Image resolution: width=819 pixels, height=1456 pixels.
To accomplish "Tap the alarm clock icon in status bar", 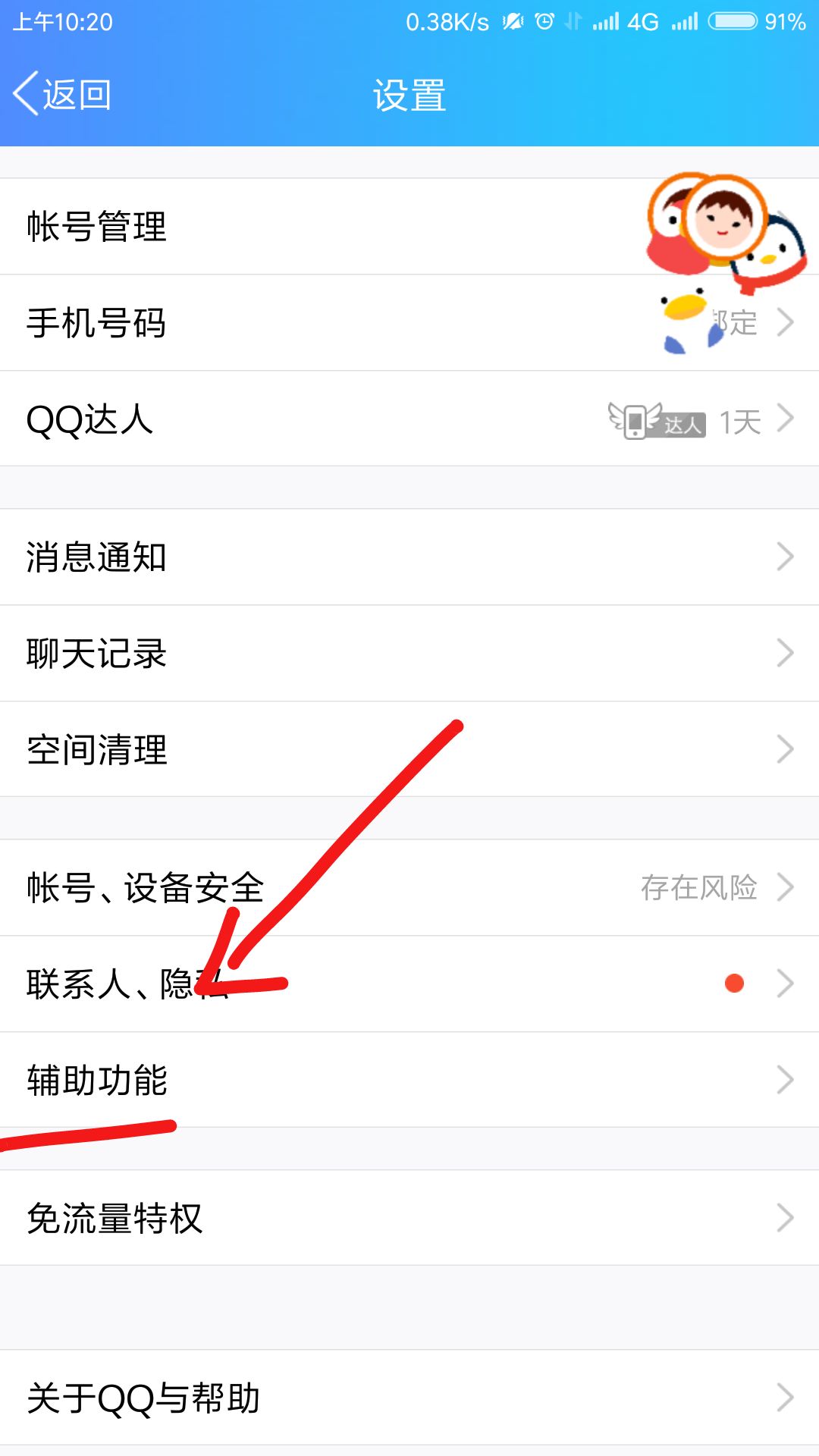I will (x=544, y=20).
